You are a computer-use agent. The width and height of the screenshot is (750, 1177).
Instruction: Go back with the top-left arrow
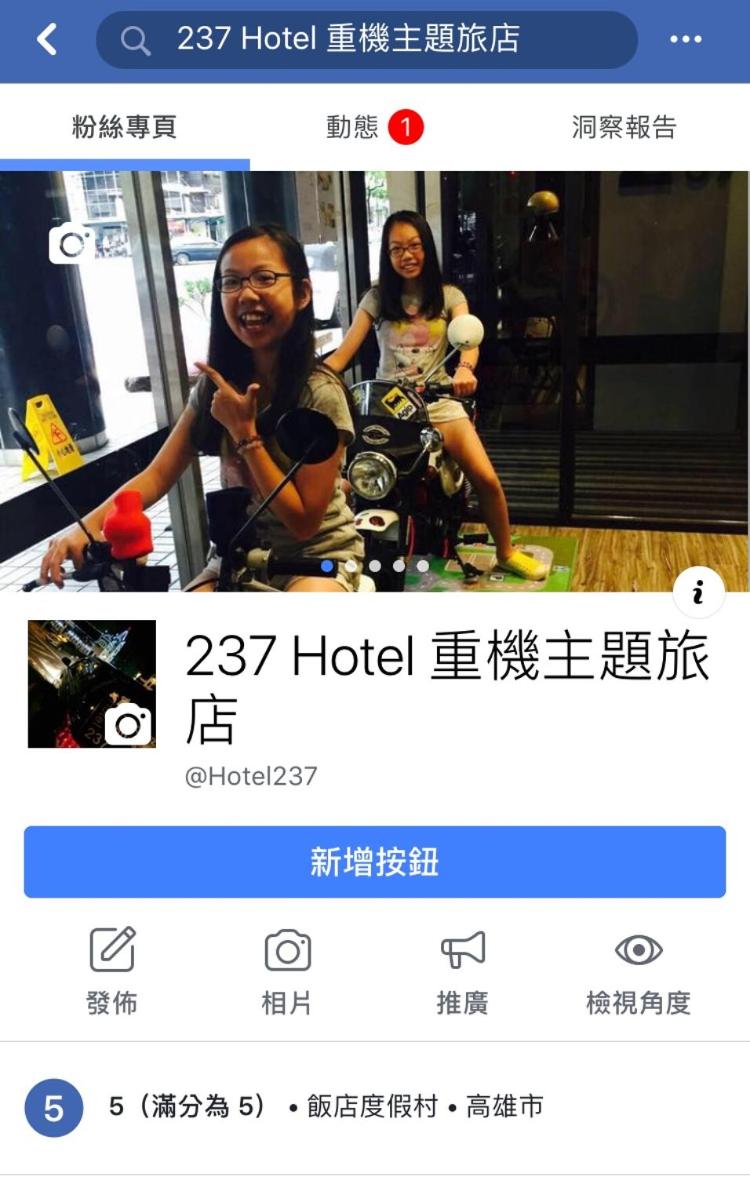[46, 40]
